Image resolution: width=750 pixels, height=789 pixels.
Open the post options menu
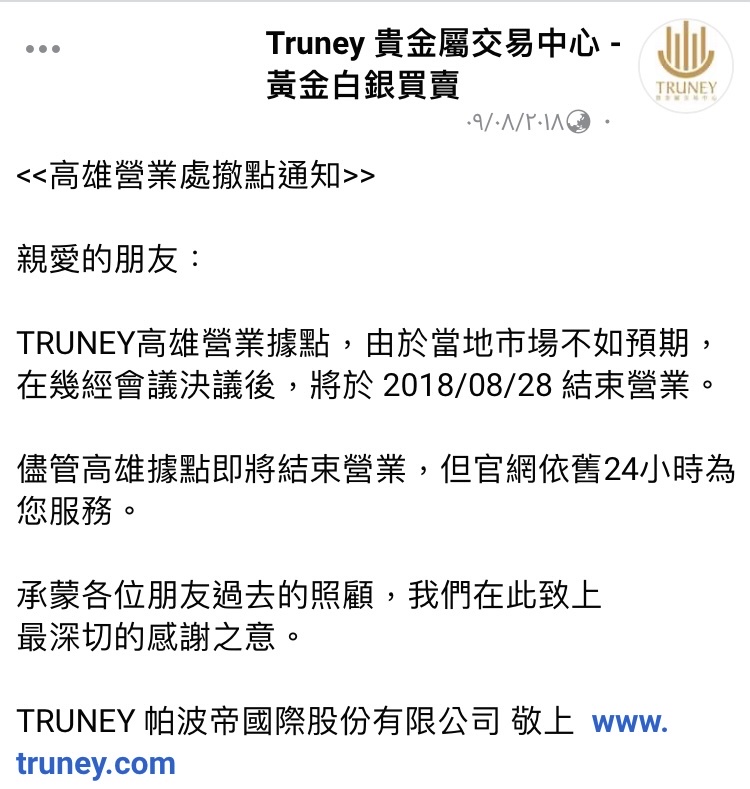pos(43,49)
